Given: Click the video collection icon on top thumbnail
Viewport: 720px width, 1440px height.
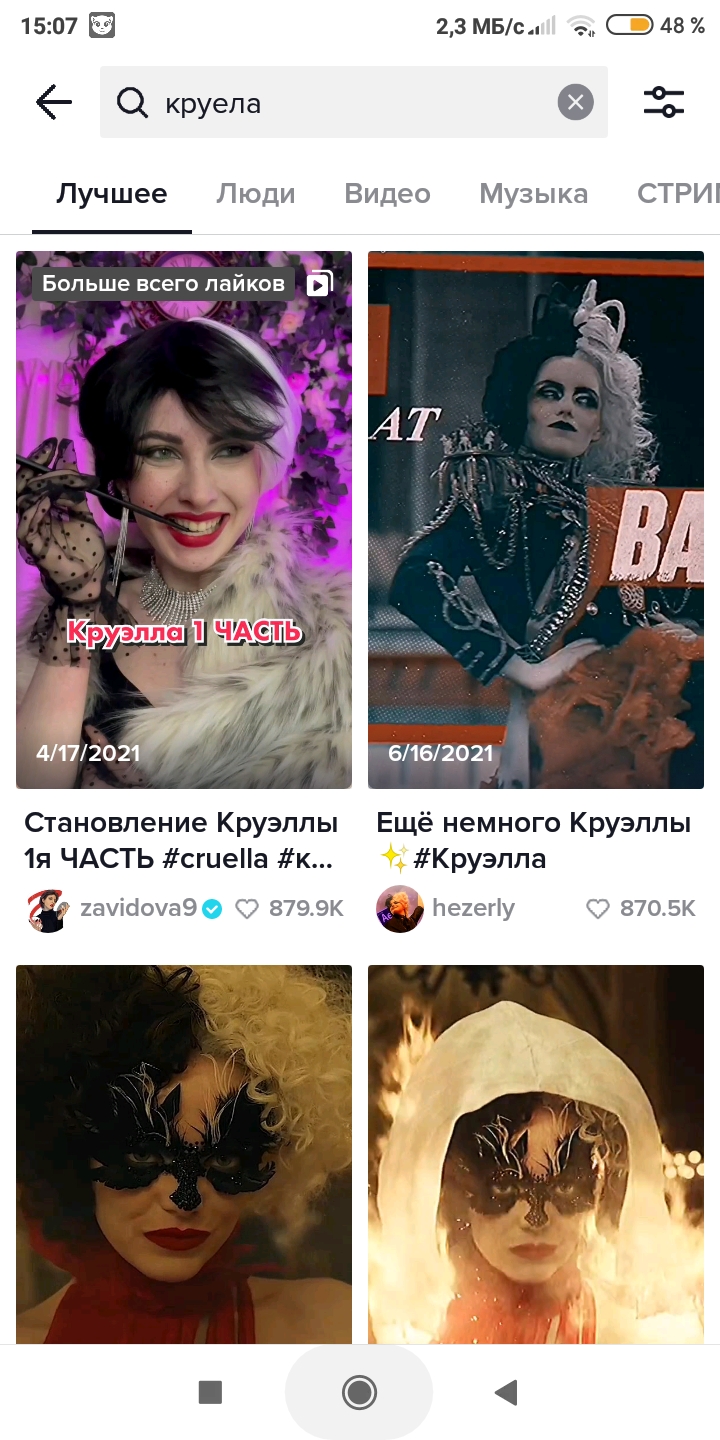Looking at the screenshot, I should [319, 283].
